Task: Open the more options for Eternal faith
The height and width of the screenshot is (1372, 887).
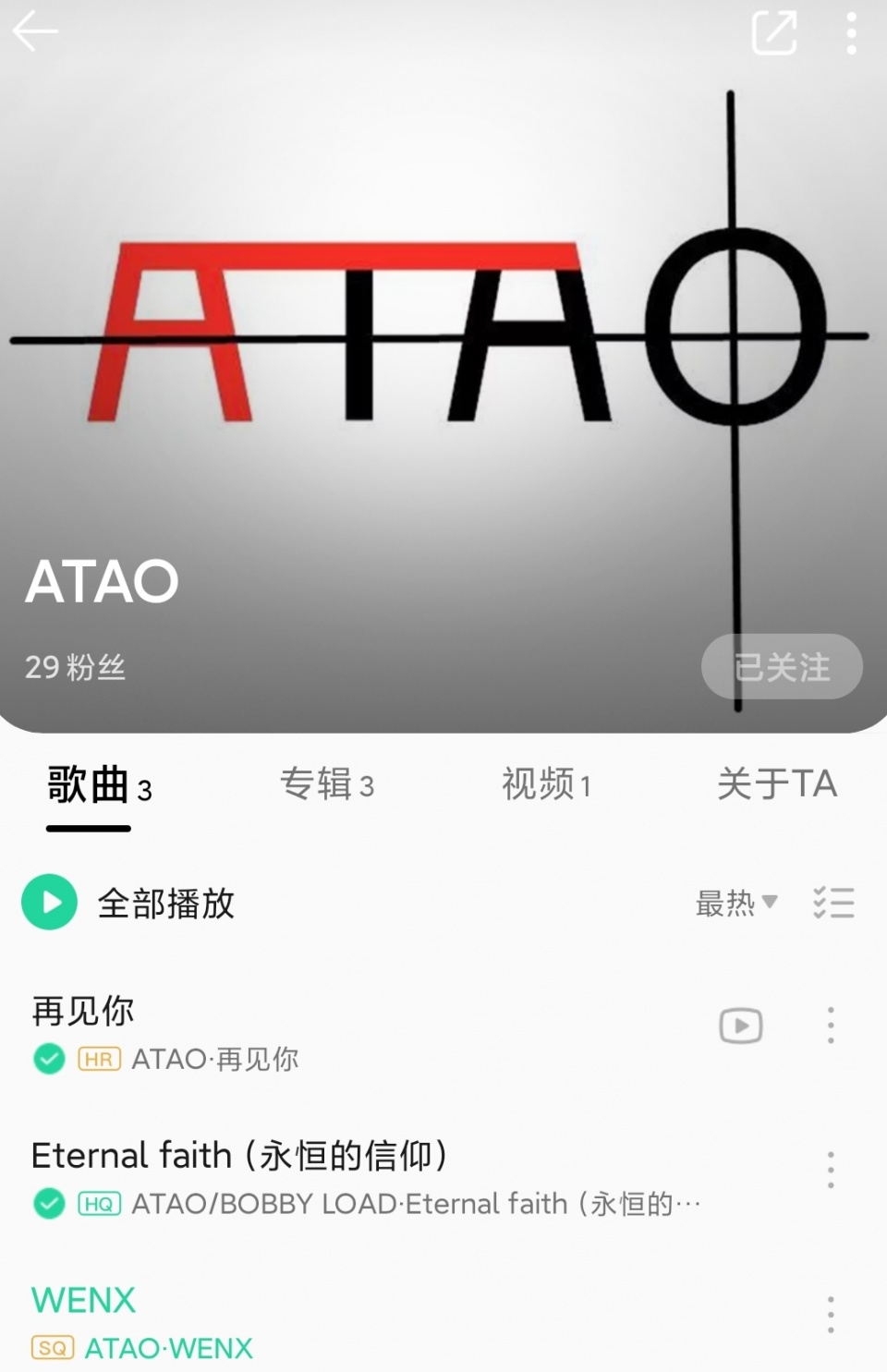Action: pyautogui.click(x=830, y=1169)
